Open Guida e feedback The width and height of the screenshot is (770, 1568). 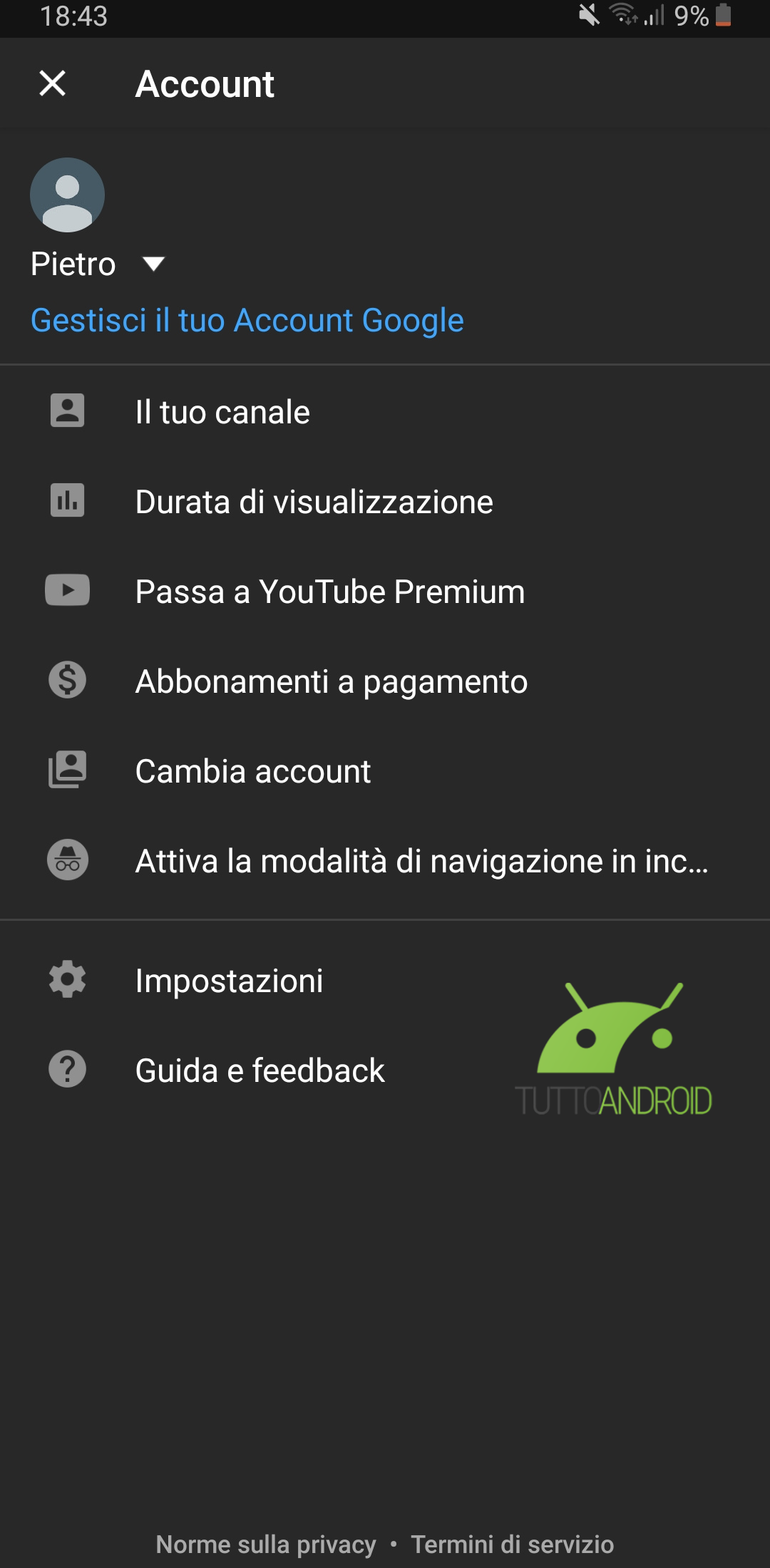(260, 1071)
